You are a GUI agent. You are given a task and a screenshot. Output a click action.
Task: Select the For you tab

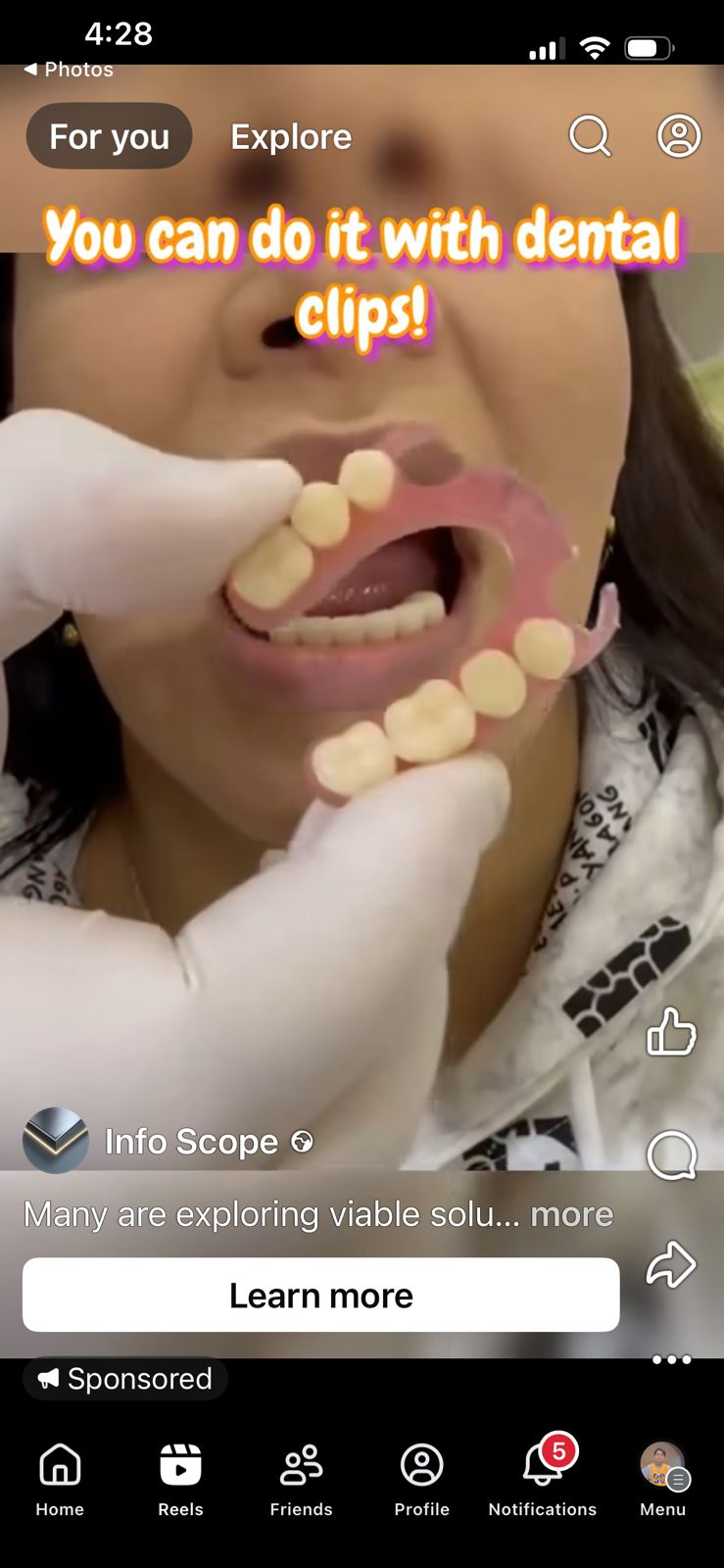pos(109,137)
